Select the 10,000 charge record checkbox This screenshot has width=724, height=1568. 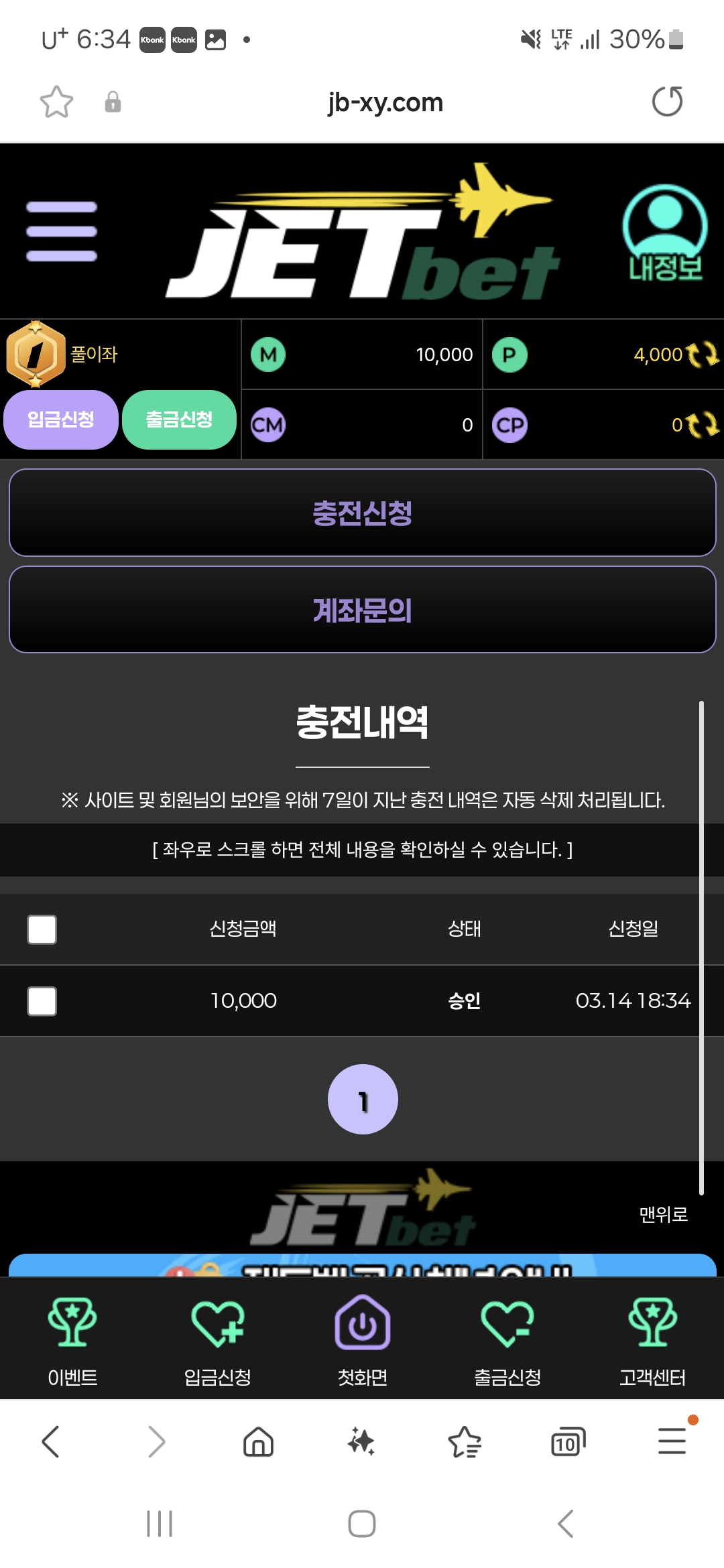[x=42, y=1001]
